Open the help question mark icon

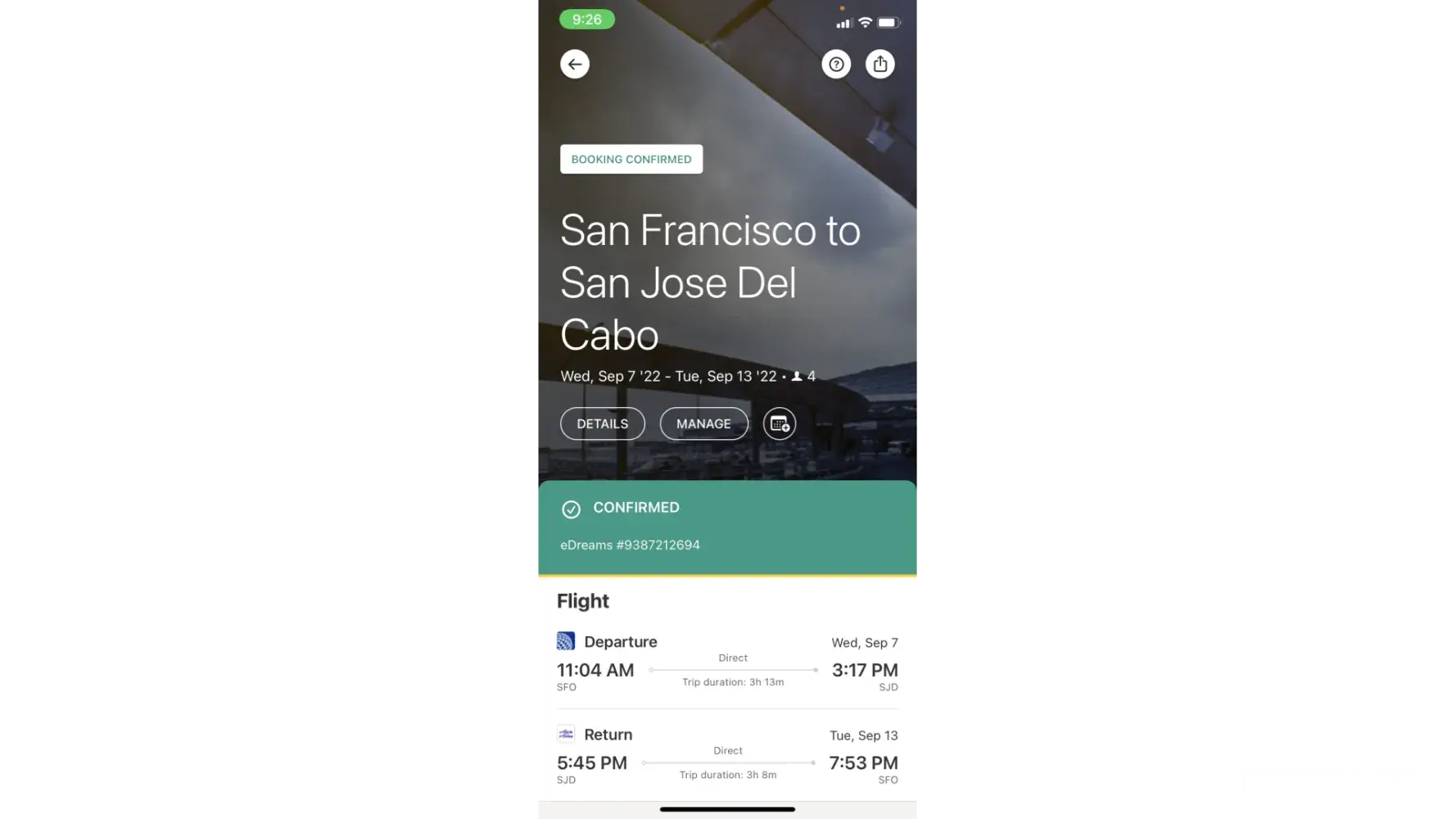tap(836, 64)
